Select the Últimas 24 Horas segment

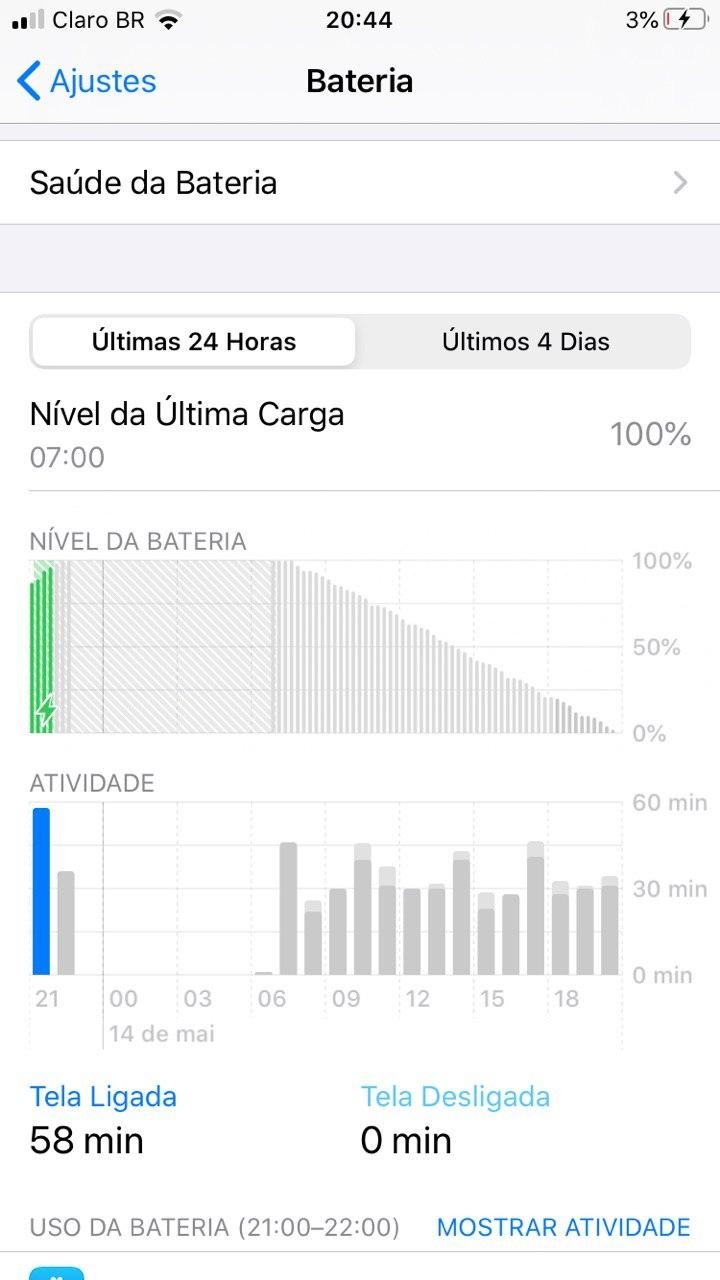pyautogui.click(x=194, y=342)
